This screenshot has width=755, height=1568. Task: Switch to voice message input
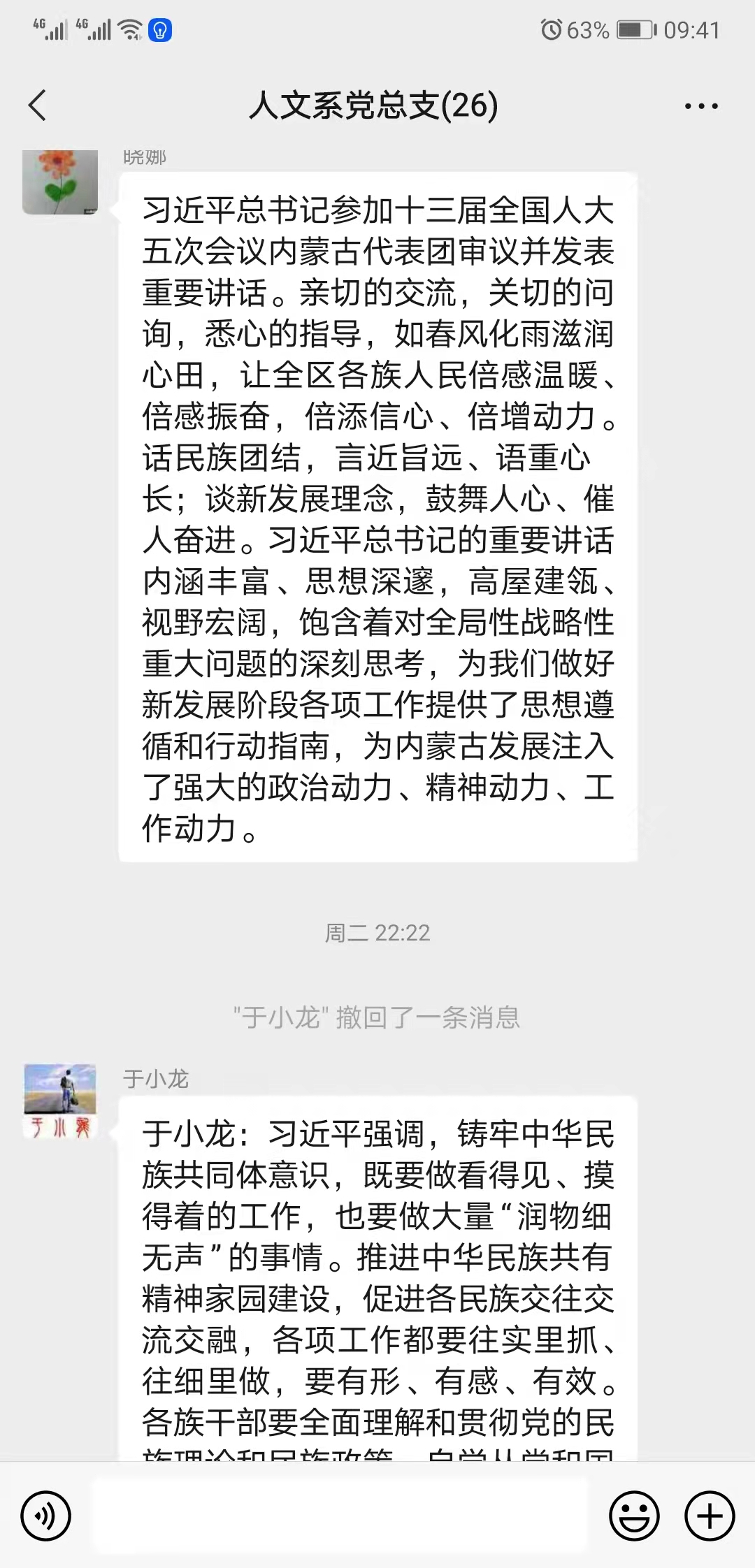click(46, 1516)
